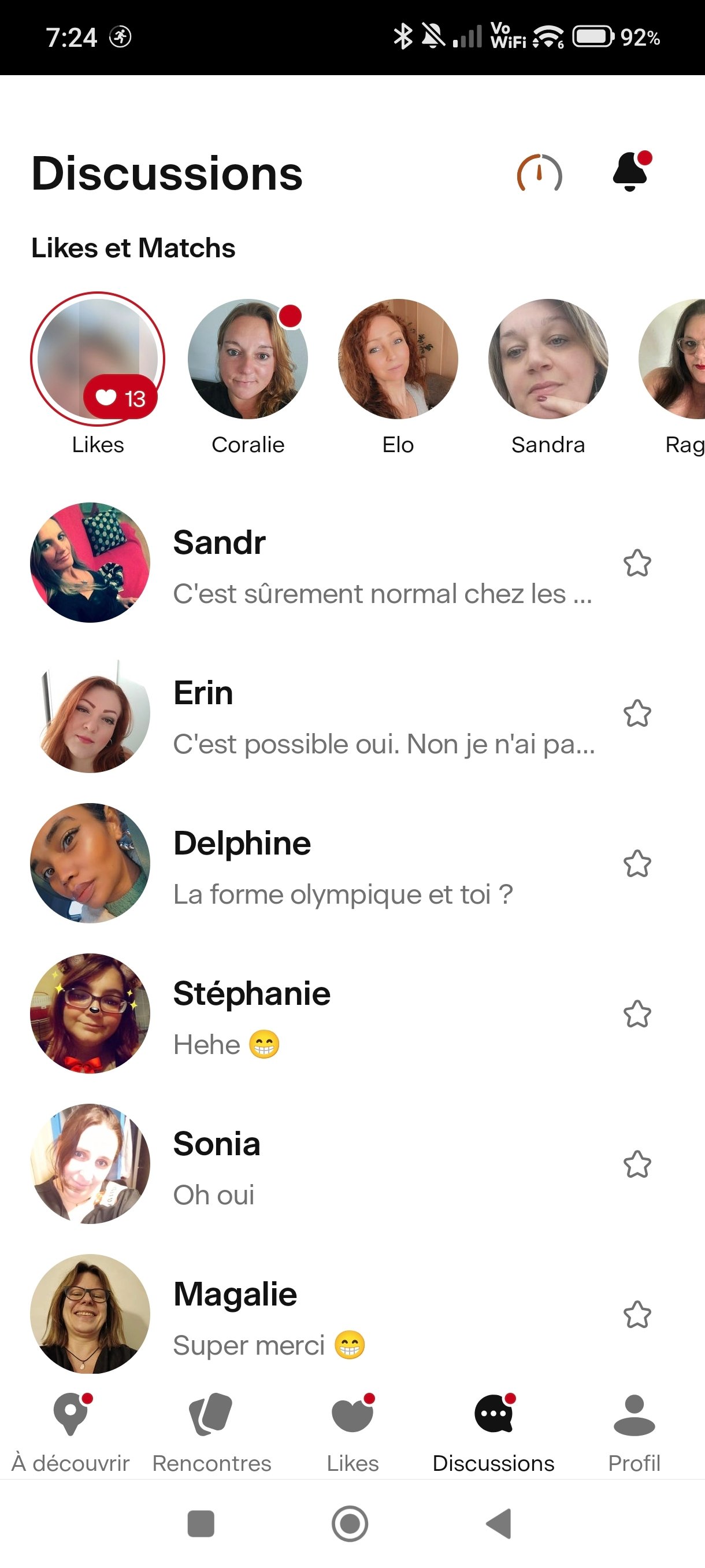The width and height of the screenshot is (705, 1568).
Task: Tap the system back button
Action: click(499, 1523)
